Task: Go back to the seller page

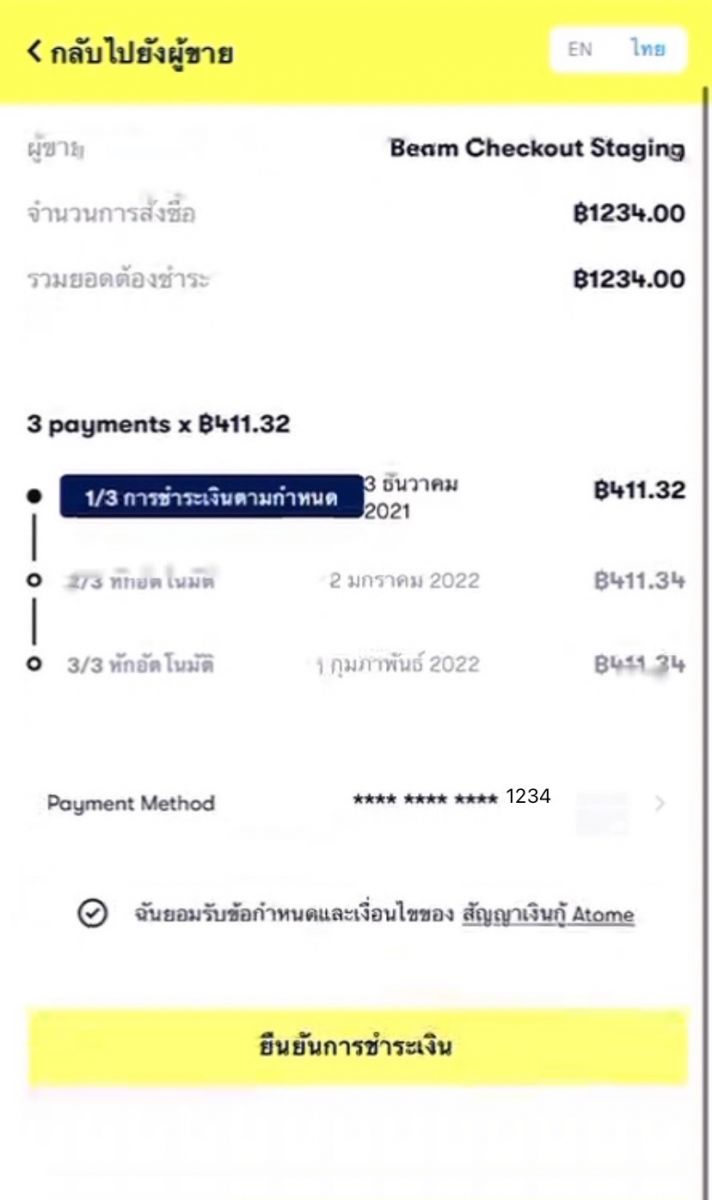Action: [130, 52]
